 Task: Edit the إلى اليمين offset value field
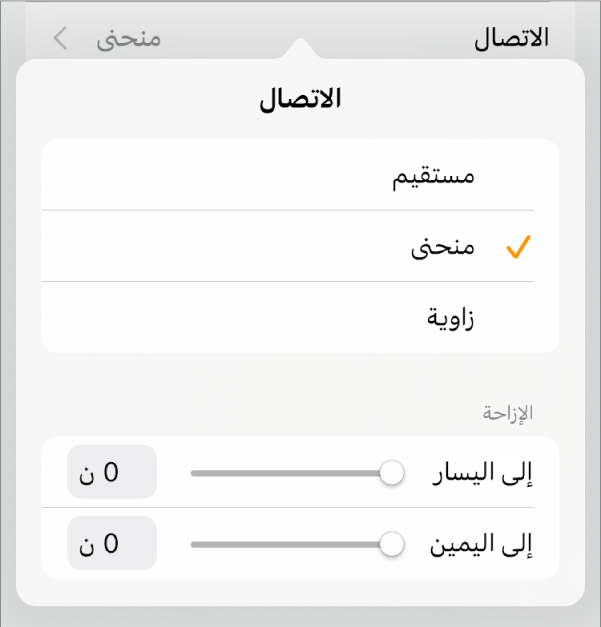click(112, 544)
